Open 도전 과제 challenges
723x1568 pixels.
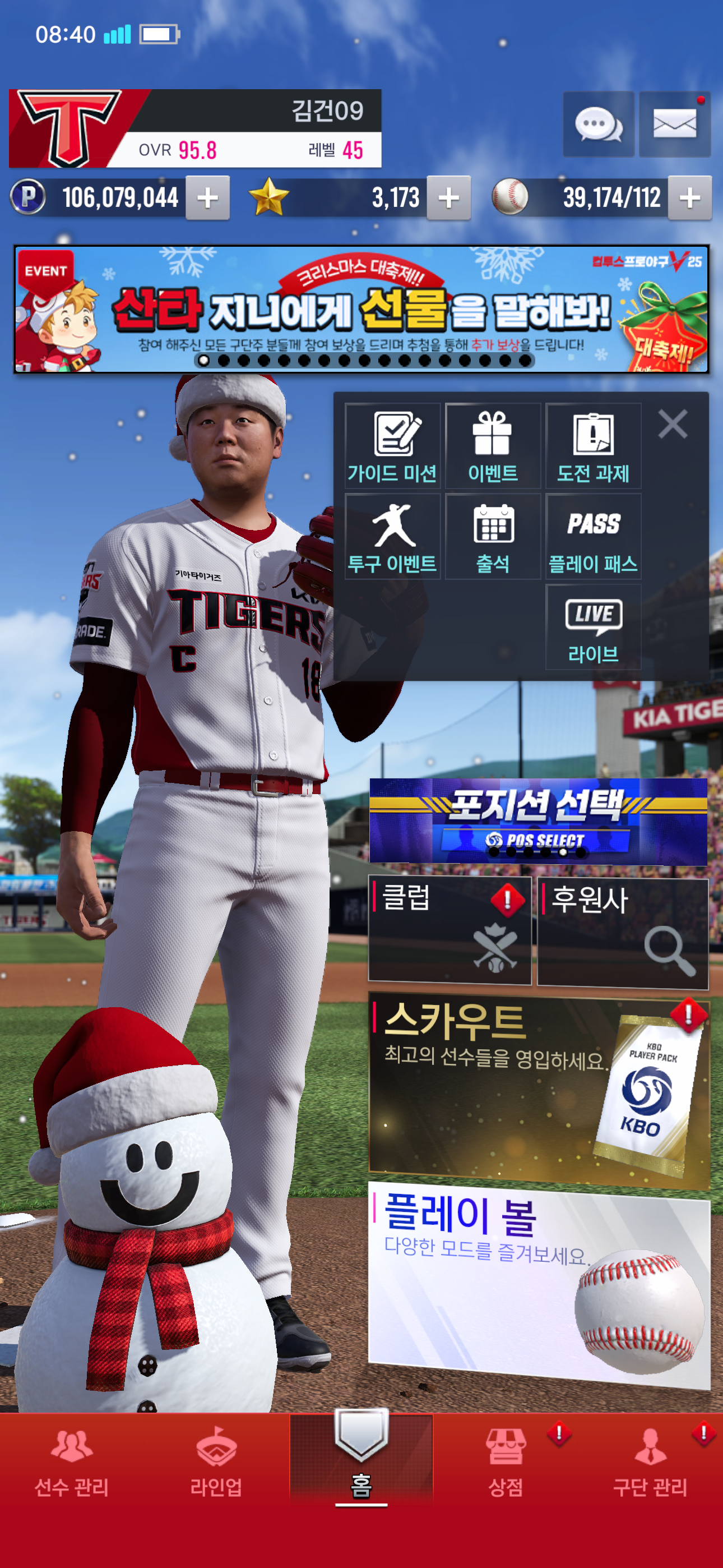tap(593, 446)
